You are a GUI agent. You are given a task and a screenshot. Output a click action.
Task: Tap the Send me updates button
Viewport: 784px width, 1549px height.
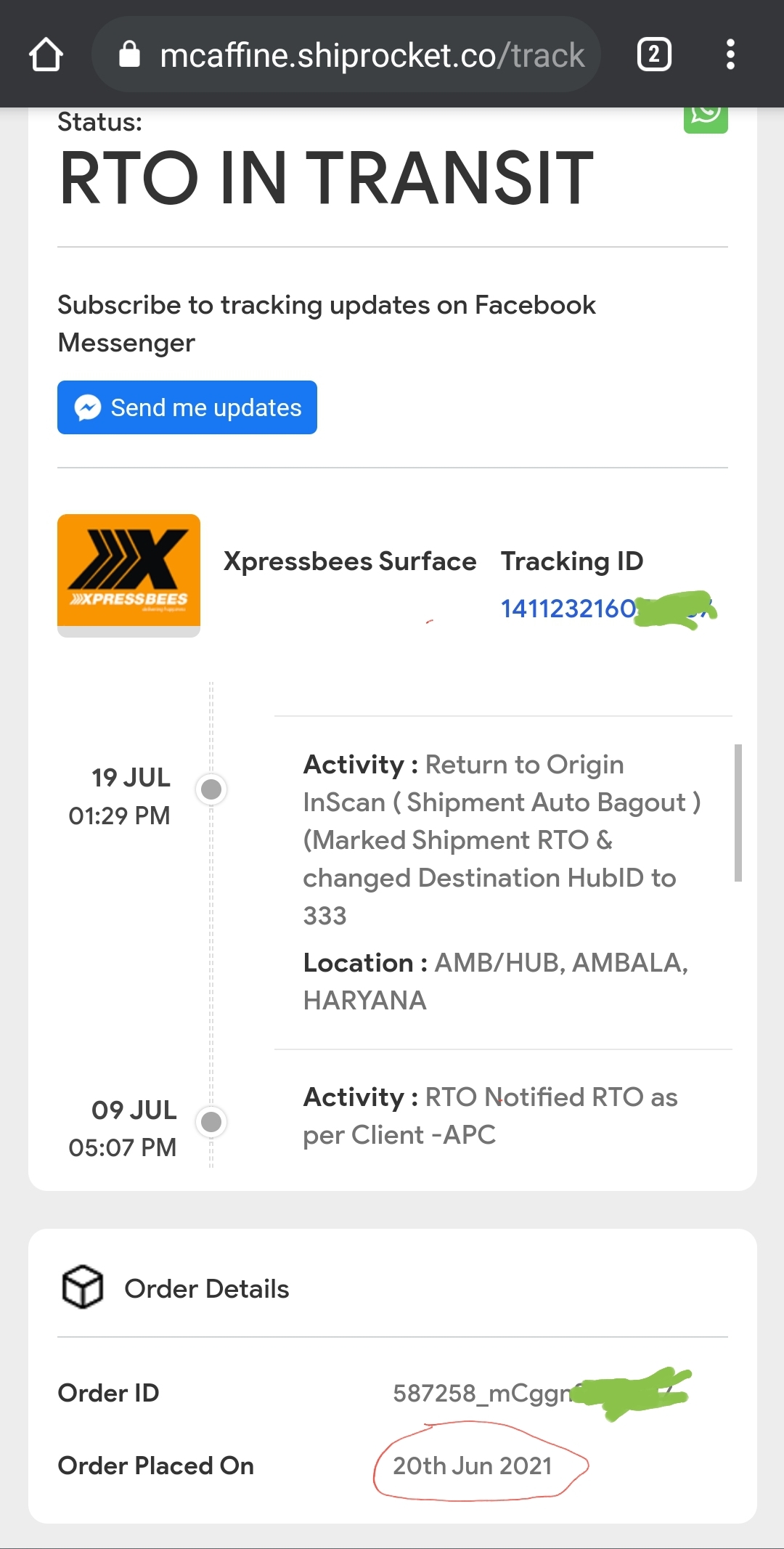pyautogui.click(x=187, y=407)
